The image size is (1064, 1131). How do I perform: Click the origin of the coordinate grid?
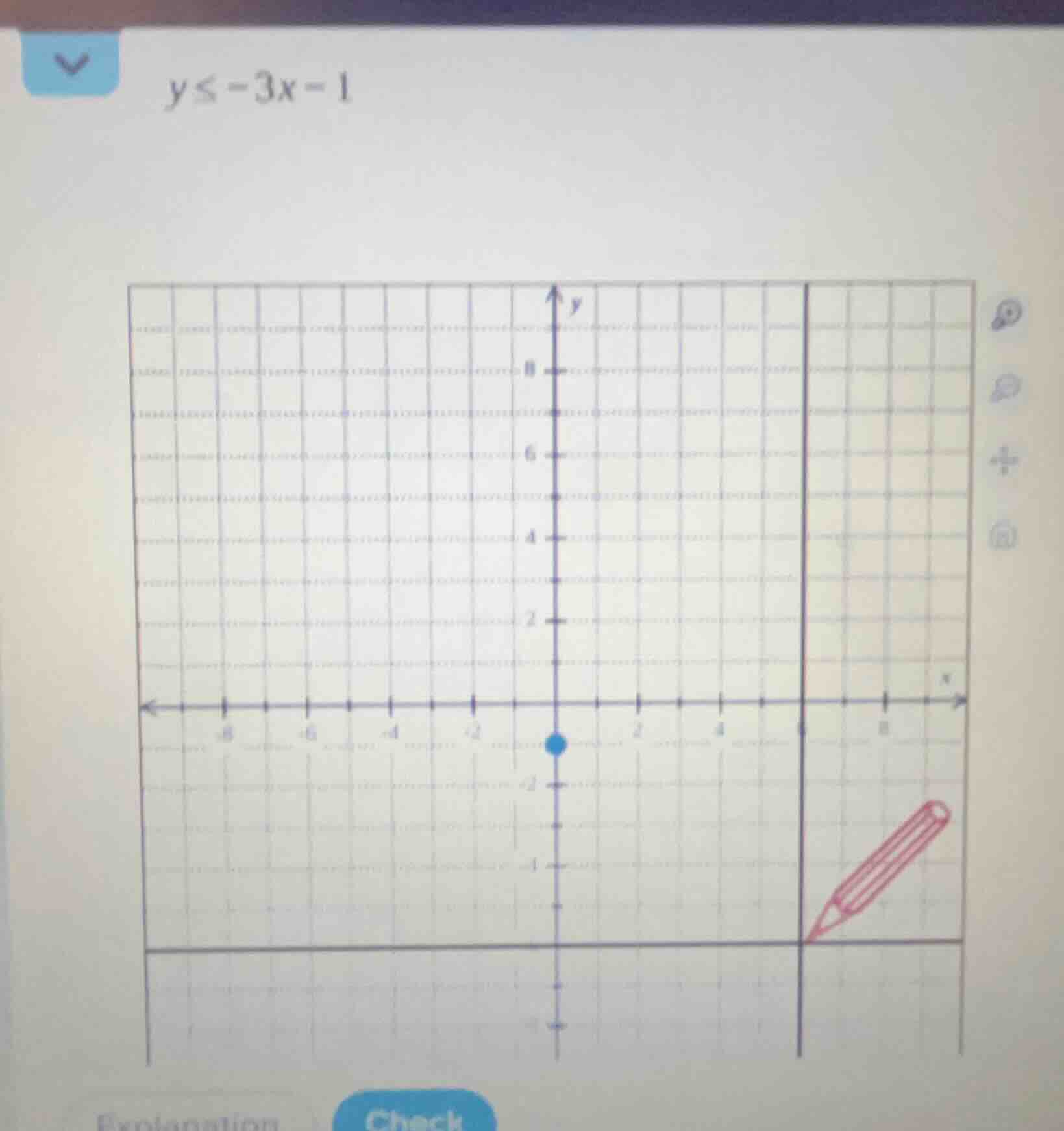coord(555,703)
